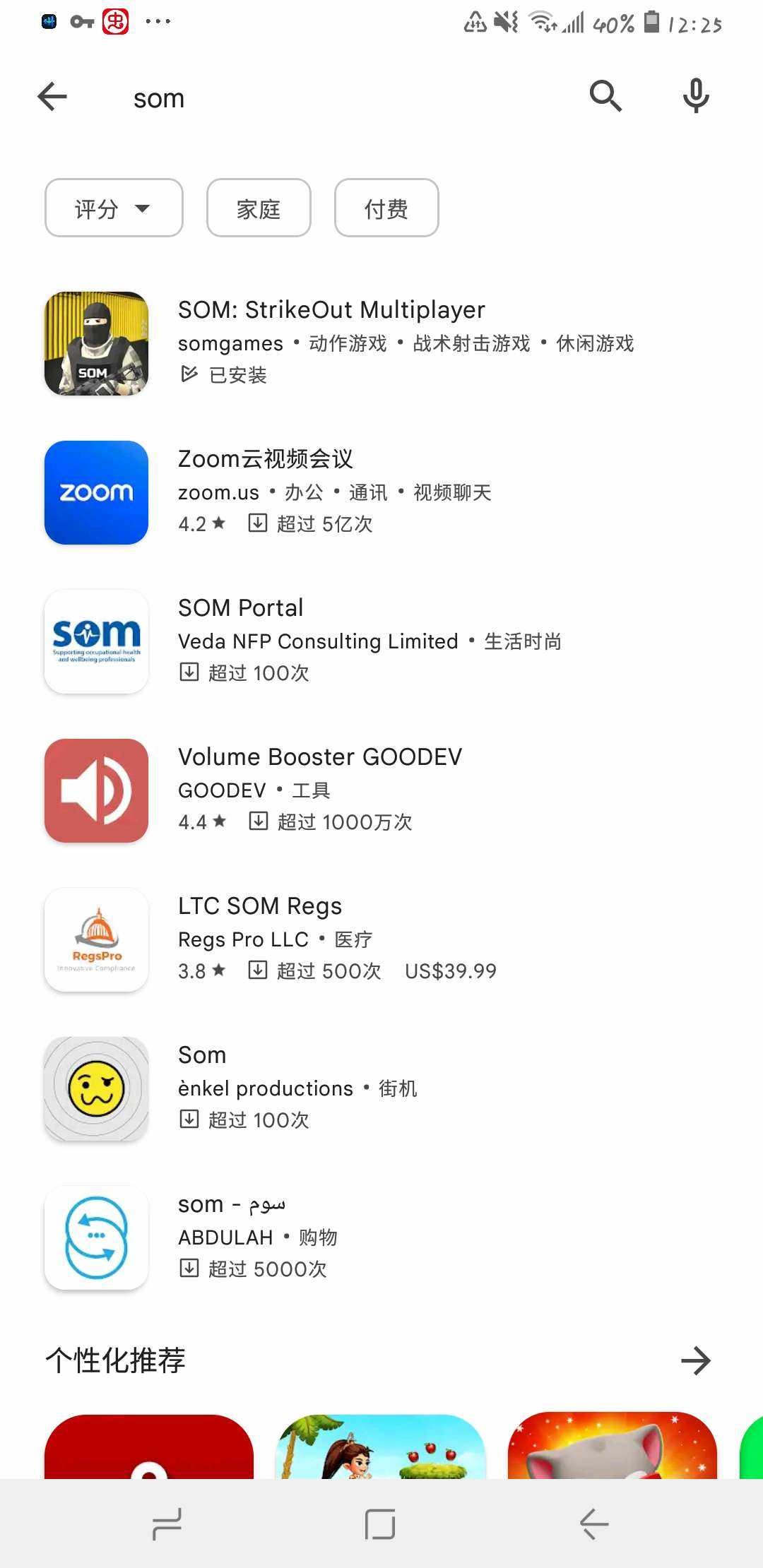Expand the 评分 rating filter dropdown
This screenshot has width=763, height=1568.
point(114,208)
